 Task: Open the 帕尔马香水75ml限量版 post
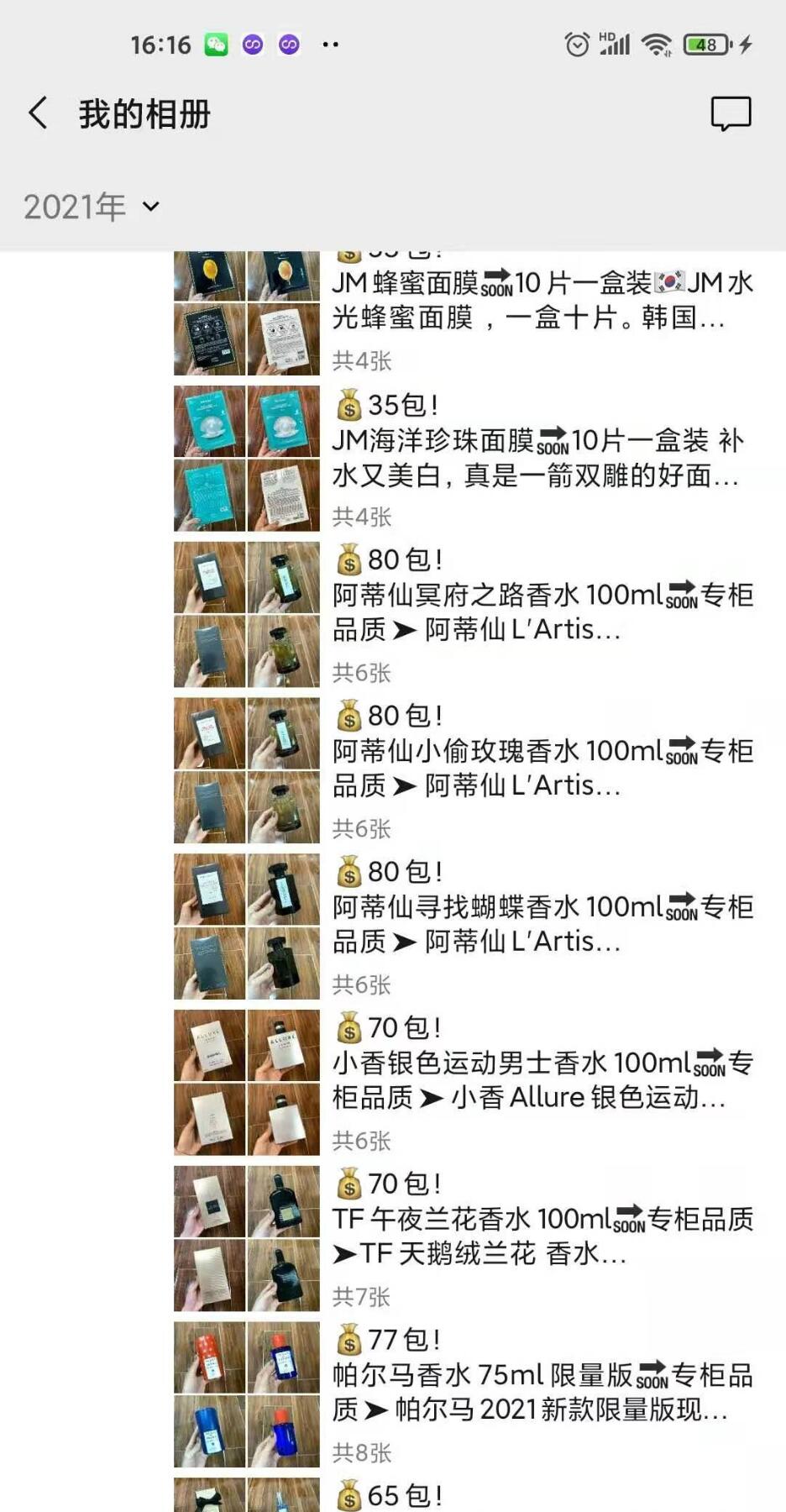[x=542, y=1392]
